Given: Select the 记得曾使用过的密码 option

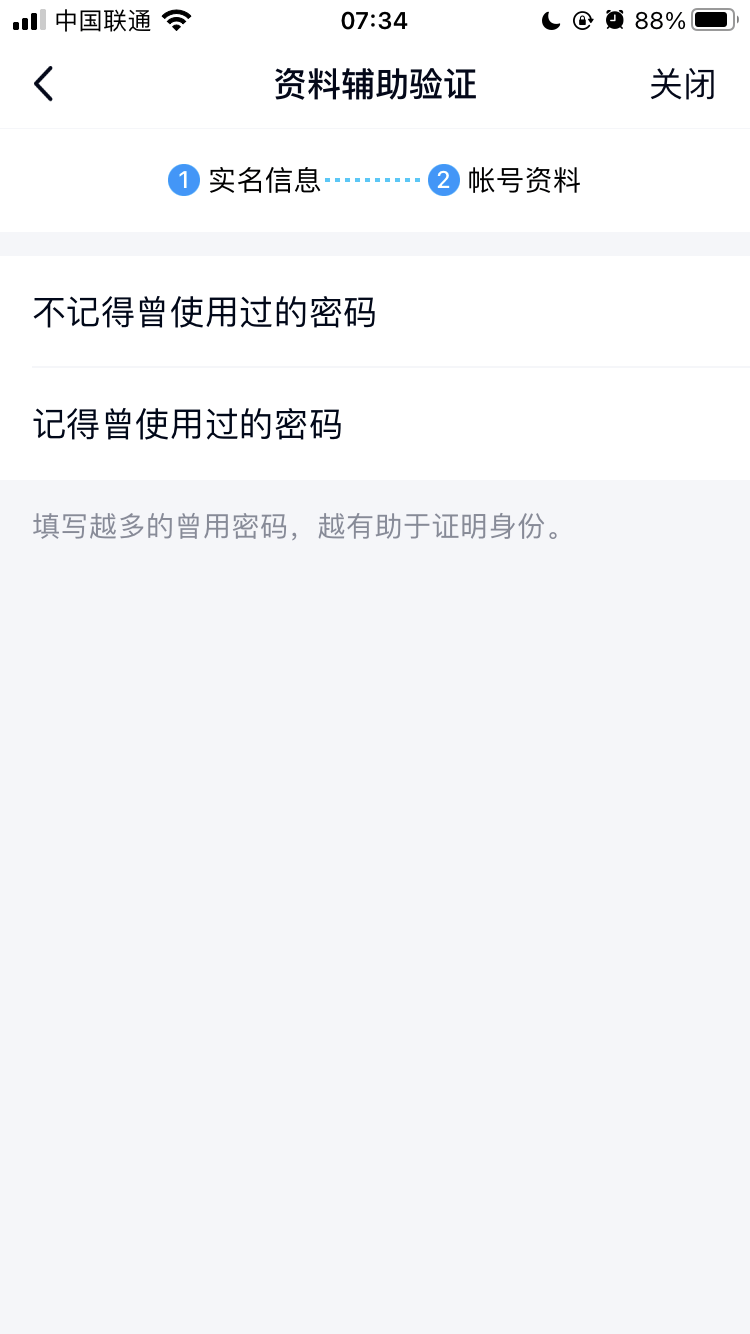Looking at the screenshot, I should 375,424.
